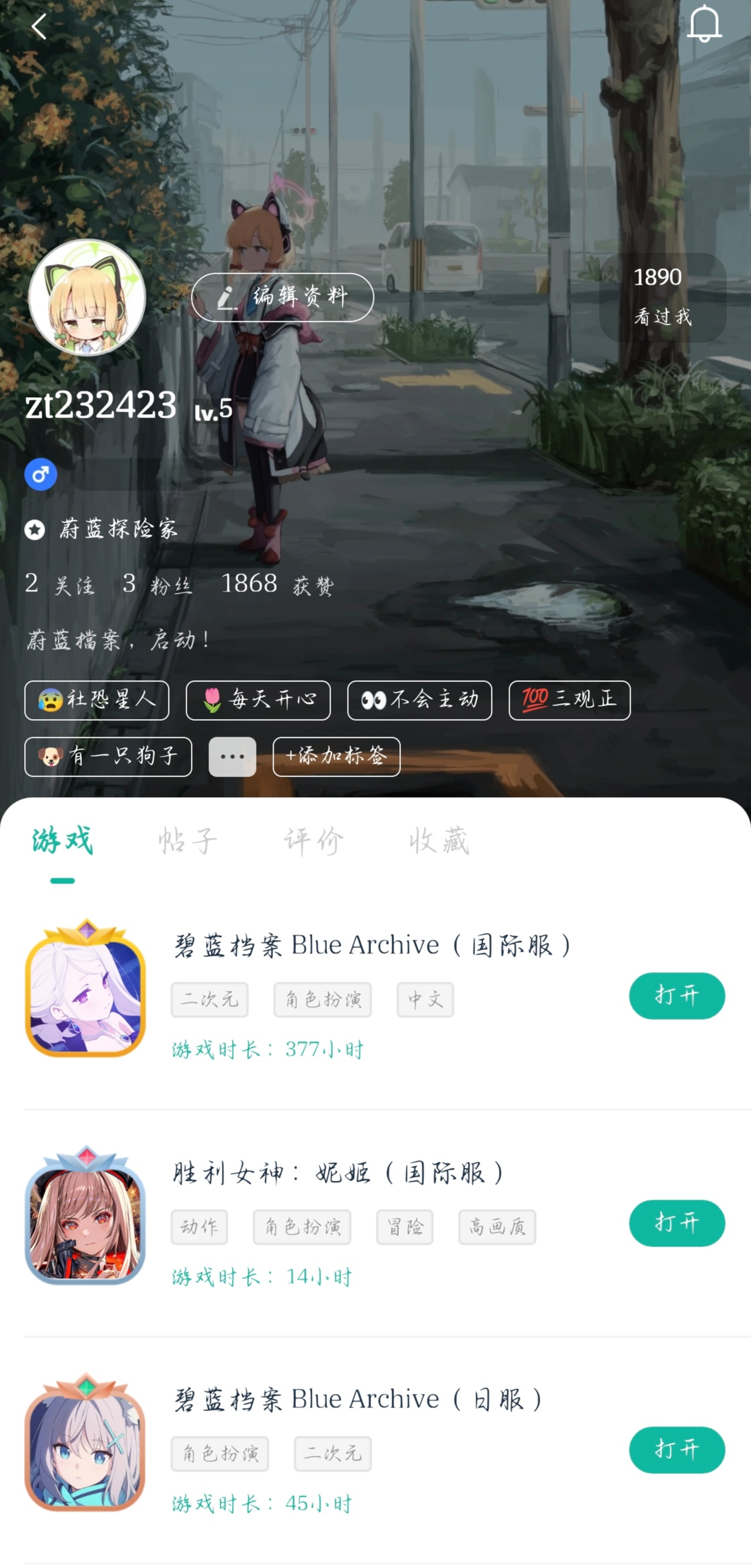Screen dimensions: 751x1568
Task: Open the 看过我 profile visitors card
Action: [x=662, y=297]
